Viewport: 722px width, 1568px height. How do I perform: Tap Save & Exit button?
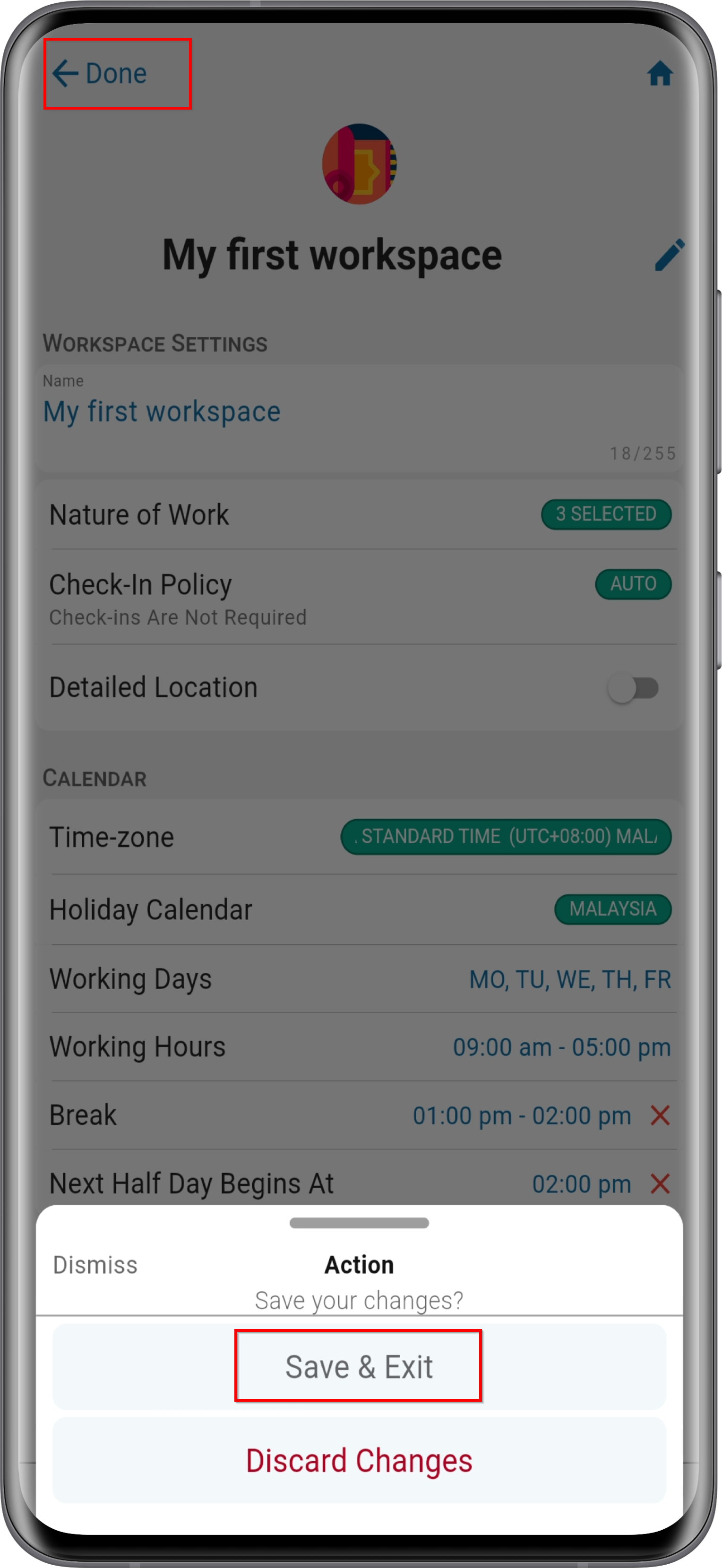359,1367
